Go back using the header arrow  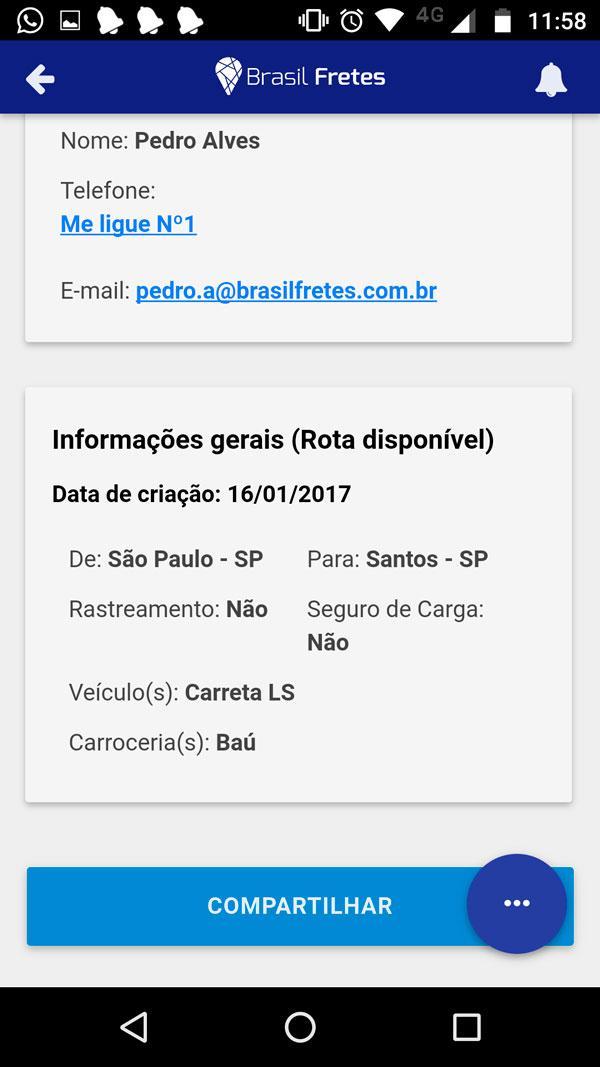click(x=40, y=79)
